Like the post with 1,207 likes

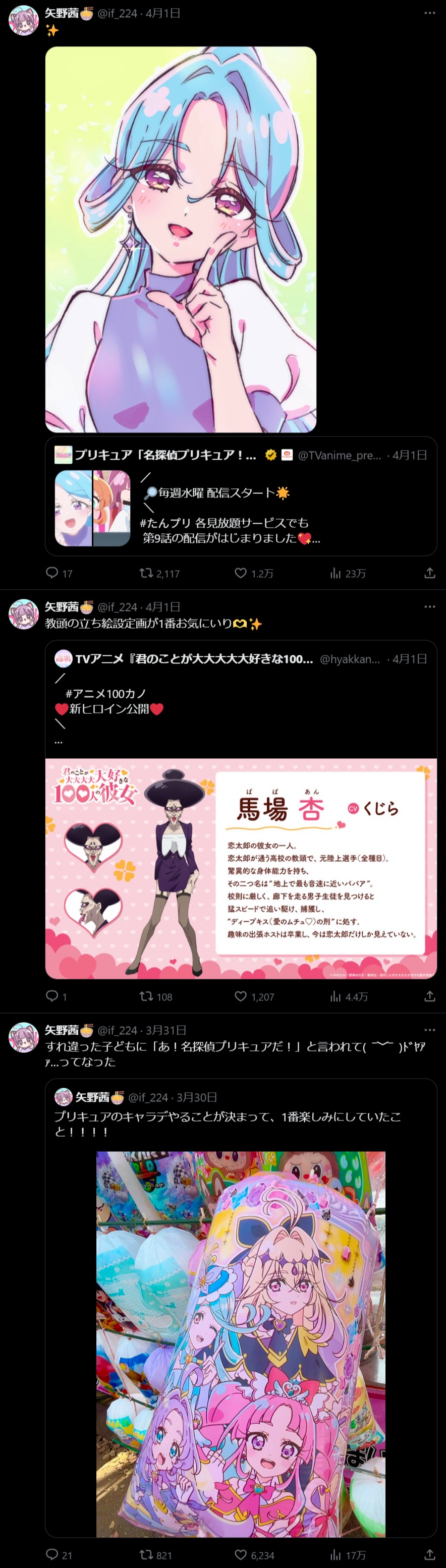241,996
